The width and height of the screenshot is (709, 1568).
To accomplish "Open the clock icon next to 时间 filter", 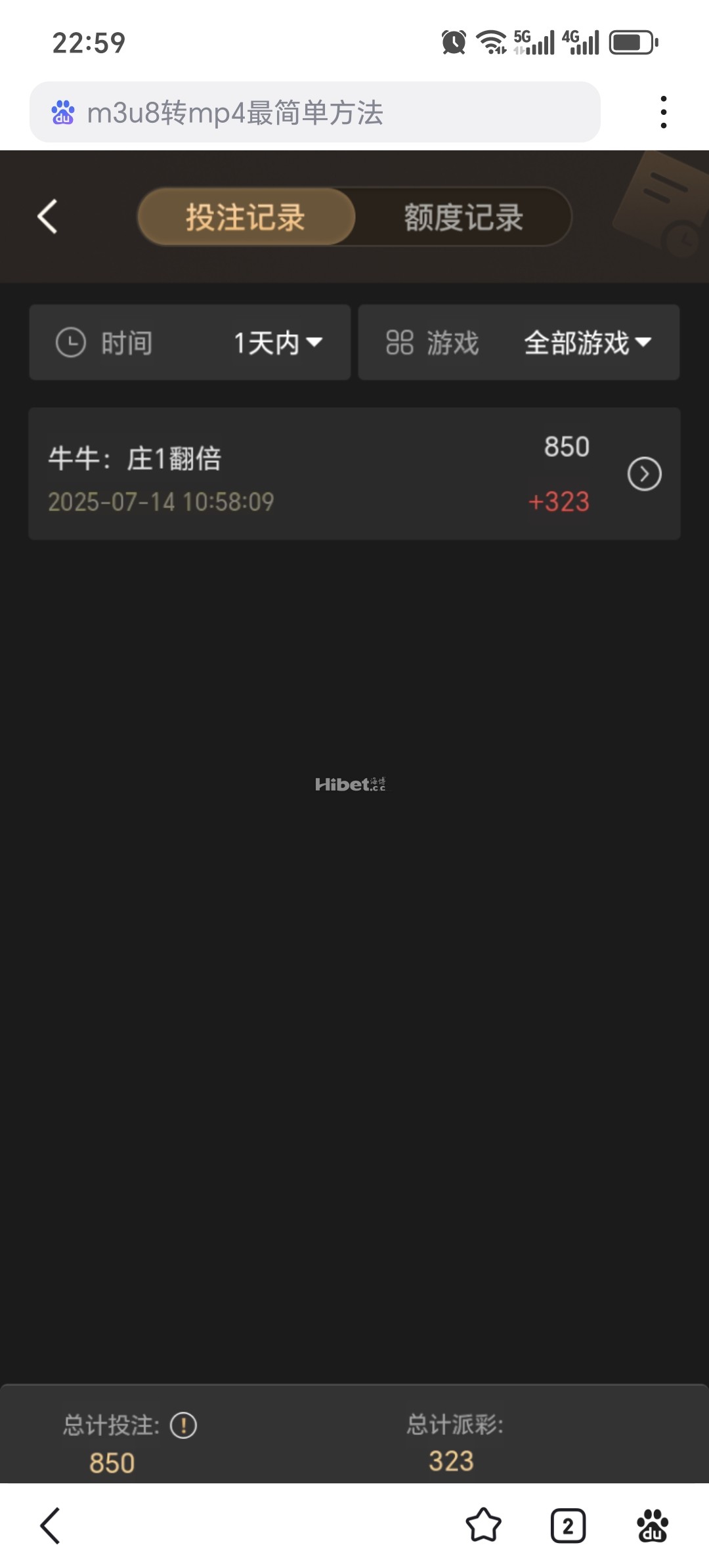I will tap(72, 342).
